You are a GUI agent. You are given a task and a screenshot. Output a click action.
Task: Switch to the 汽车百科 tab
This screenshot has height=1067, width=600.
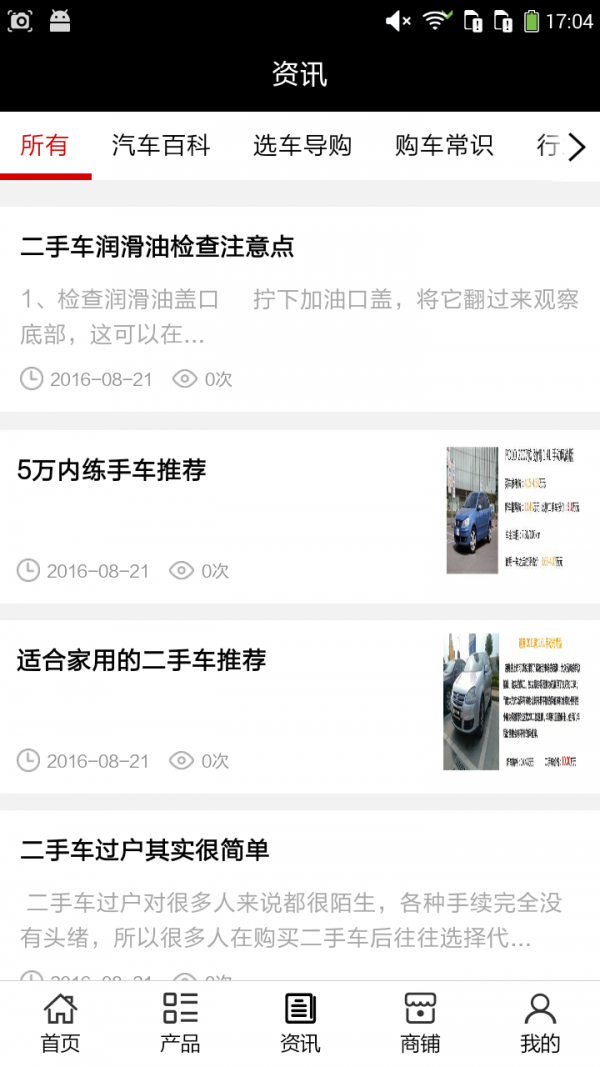point(161,146)
